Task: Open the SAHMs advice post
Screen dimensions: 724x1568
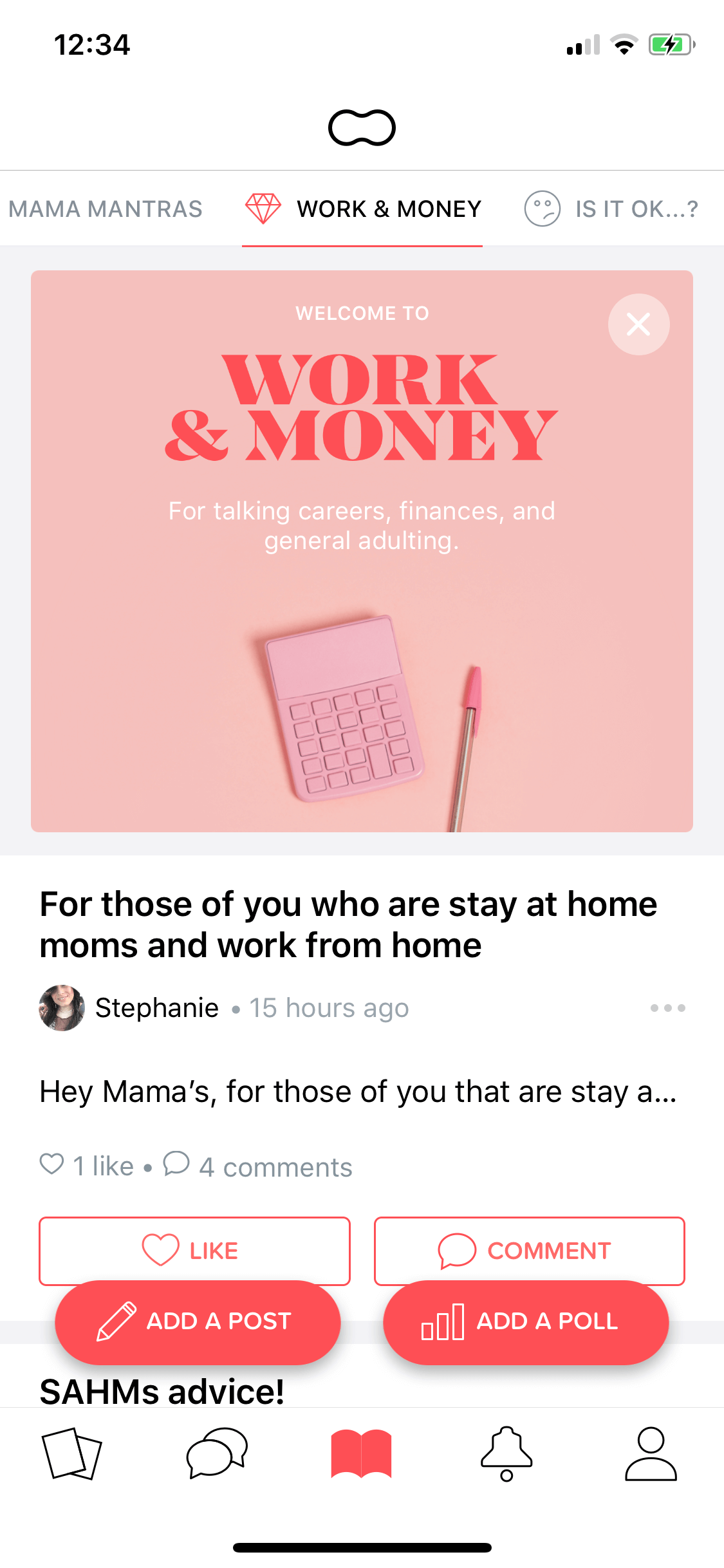Action: (x=162, y=1392)
